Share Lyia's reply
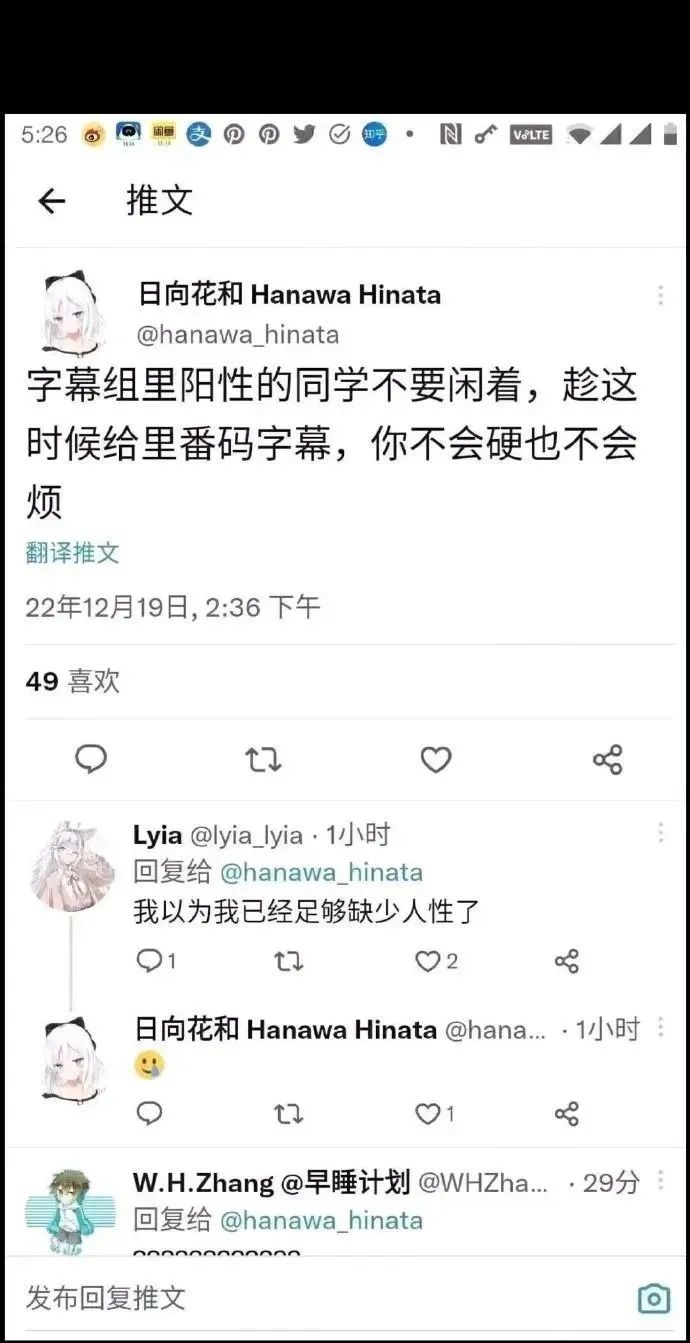Viewport: 690px width, 1343px height. pos(566,961)
